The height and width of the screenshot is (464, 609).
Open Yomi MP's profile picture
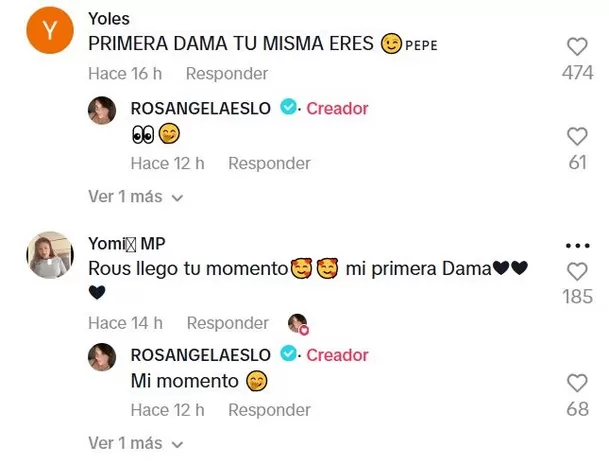(x=50, y=255)
